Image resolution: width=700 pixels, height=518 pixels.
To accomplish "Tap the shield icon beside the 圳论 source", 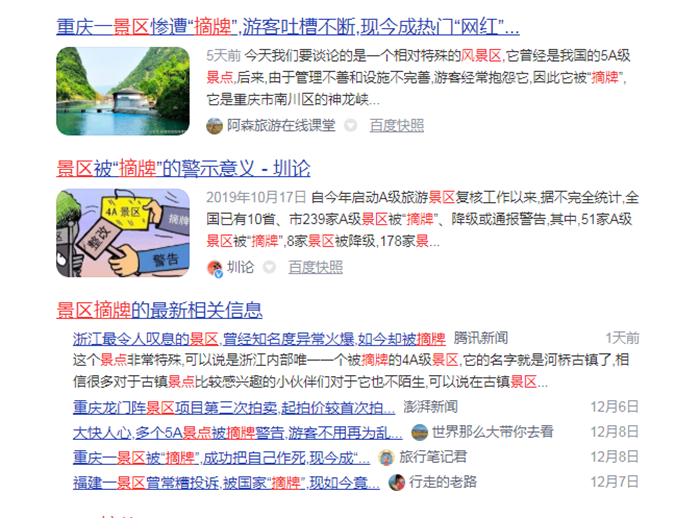I will (271, 268).
